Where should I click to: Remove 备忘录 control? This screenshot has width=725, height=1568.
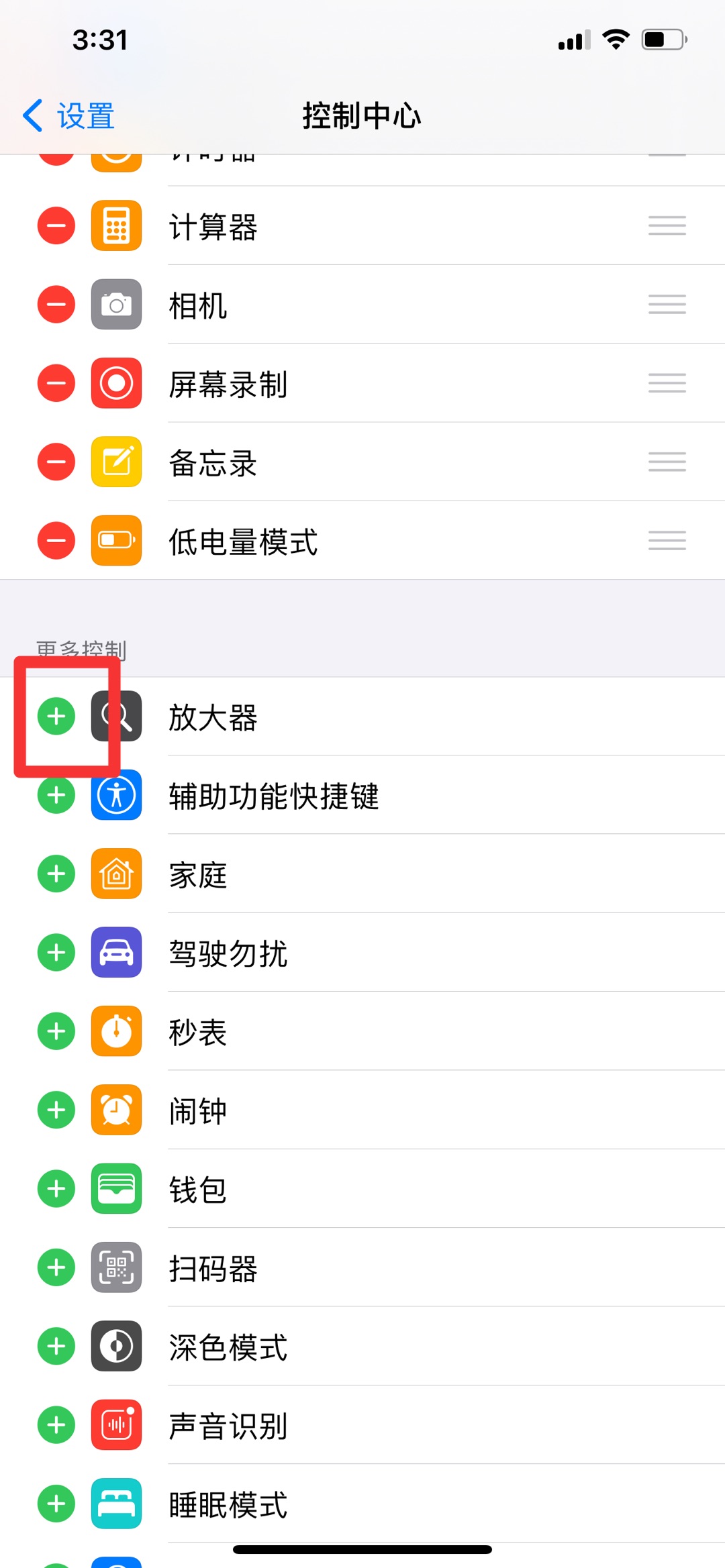pos(56,462)
